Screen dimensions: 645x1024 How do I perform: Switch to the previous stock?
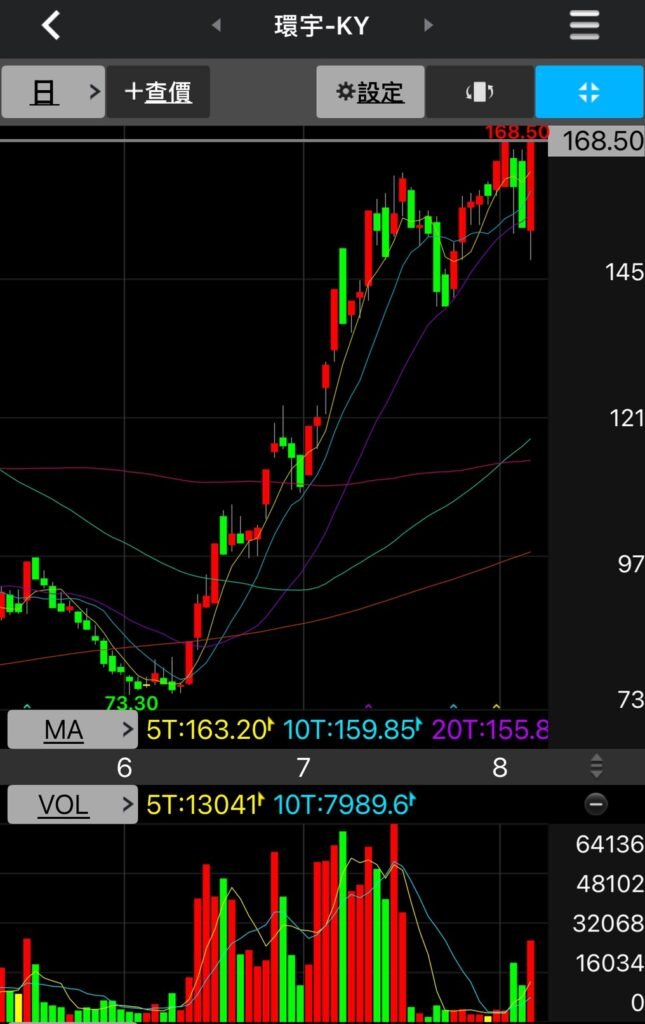[216, 26]
